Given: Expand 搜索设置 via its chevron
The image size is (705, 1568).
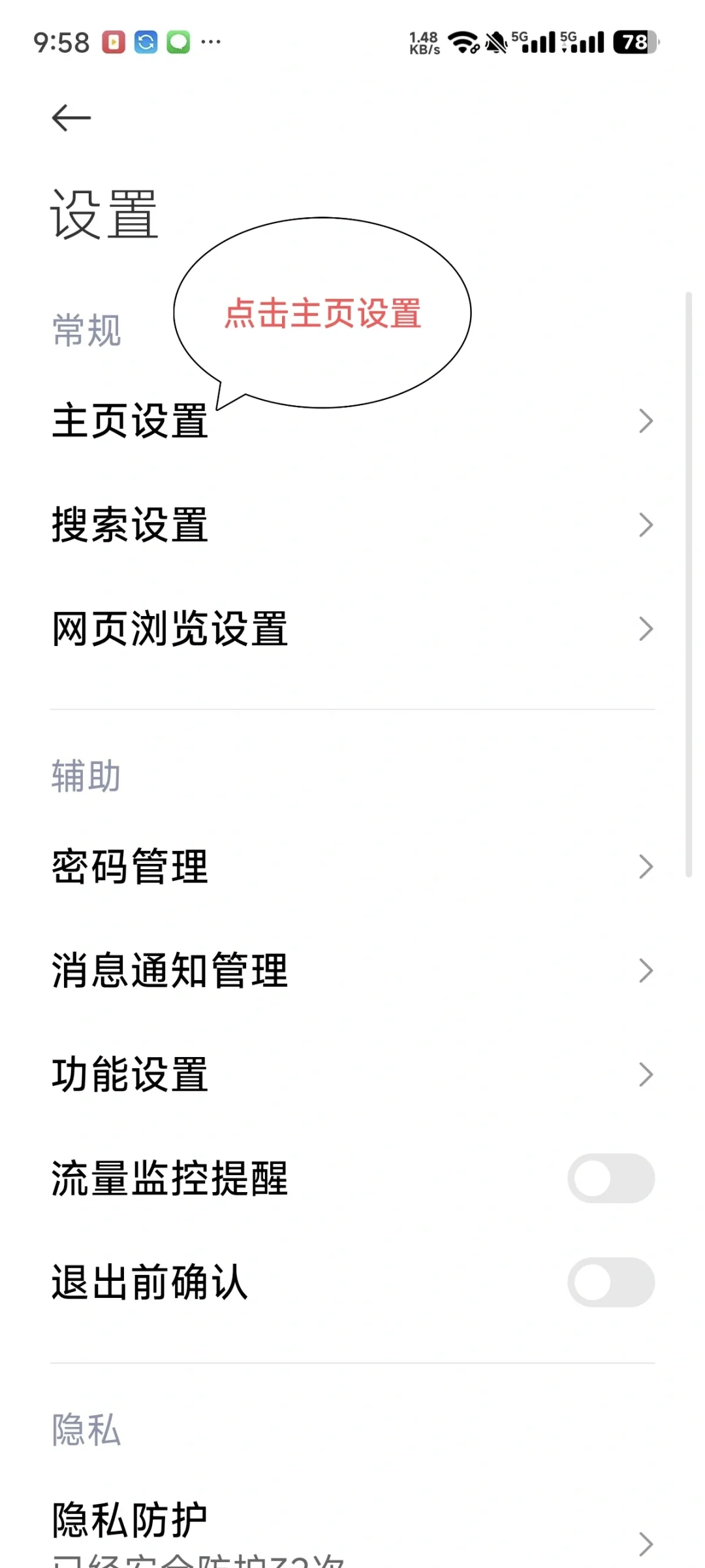Looking at the screenshot, I should pyautogui.click(x=646, y=525).
